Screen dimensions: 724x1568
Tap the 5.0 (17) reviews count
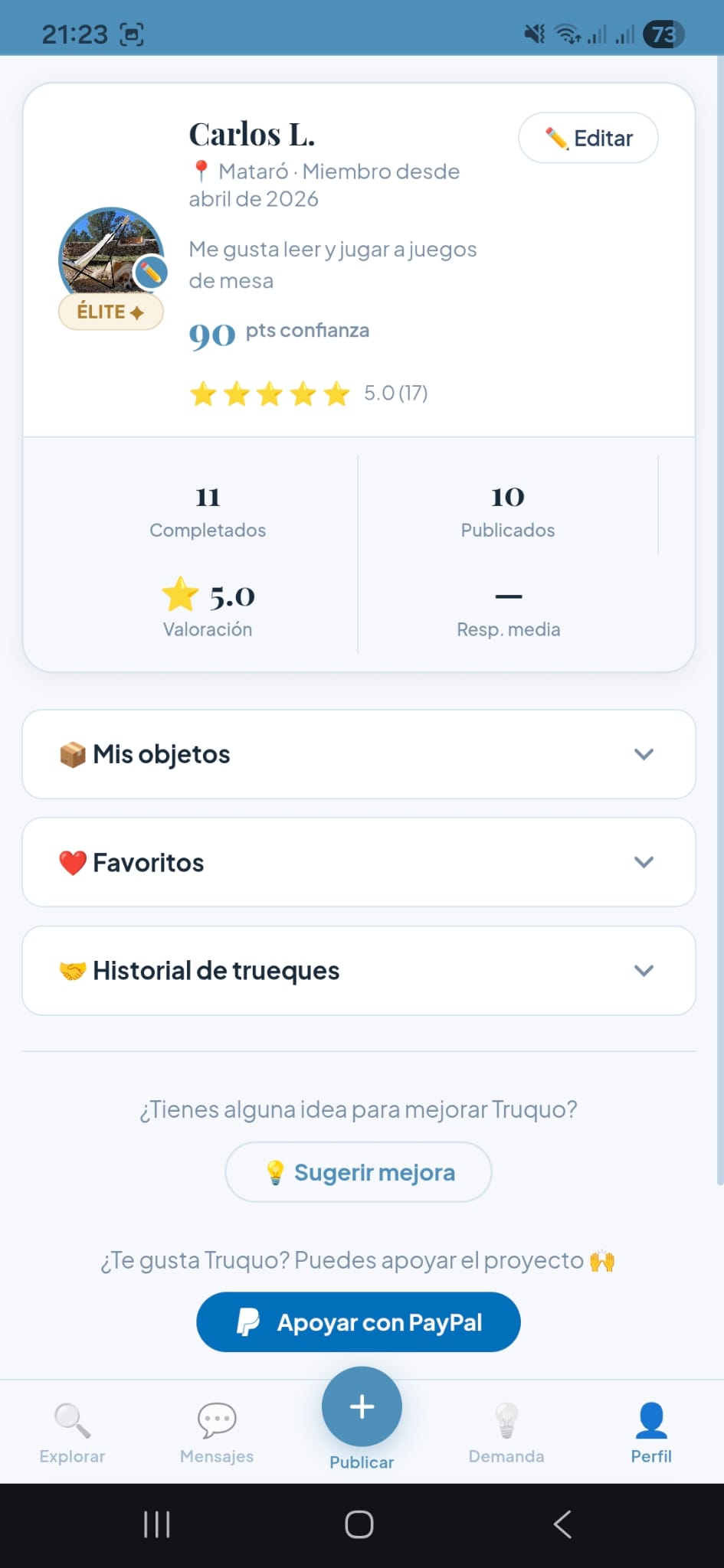pyautogui.click(x=395, y=393)
